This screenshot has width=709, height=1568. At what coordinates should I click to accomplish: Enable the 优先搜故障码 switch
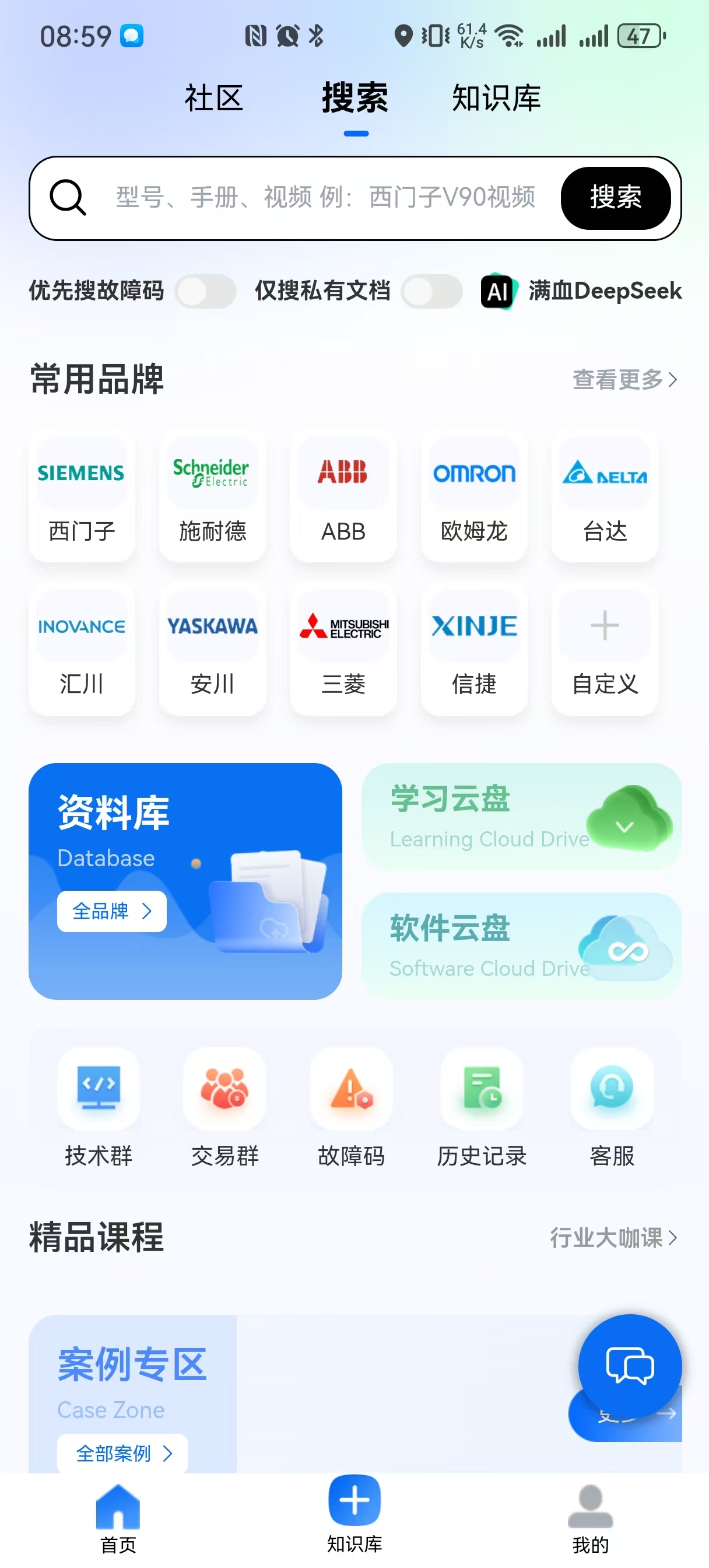pyautogui.click(x=206, y=291)
